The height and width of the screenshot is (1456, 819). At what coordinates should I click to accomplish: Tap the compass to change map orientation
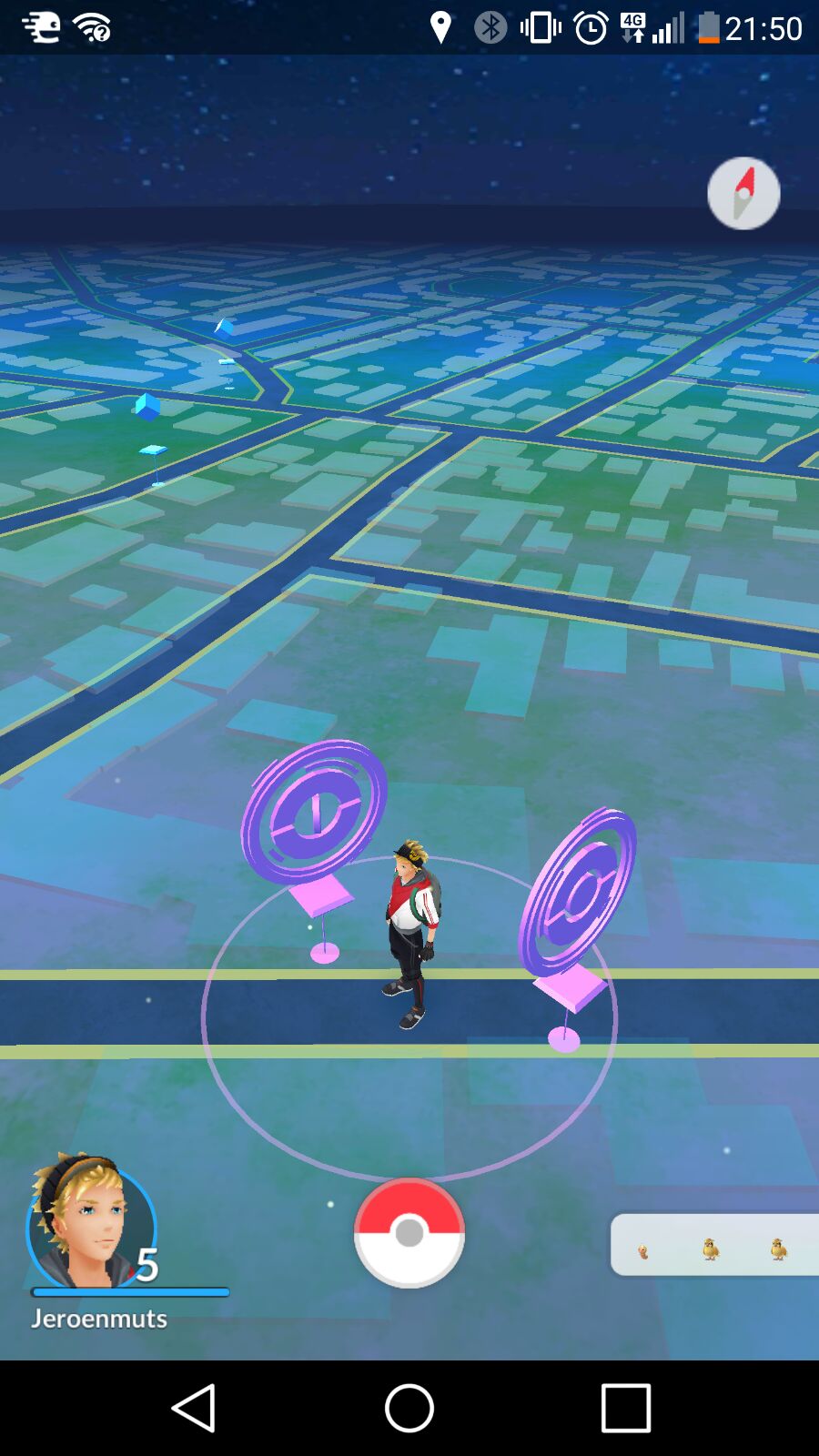click(743, 193)
